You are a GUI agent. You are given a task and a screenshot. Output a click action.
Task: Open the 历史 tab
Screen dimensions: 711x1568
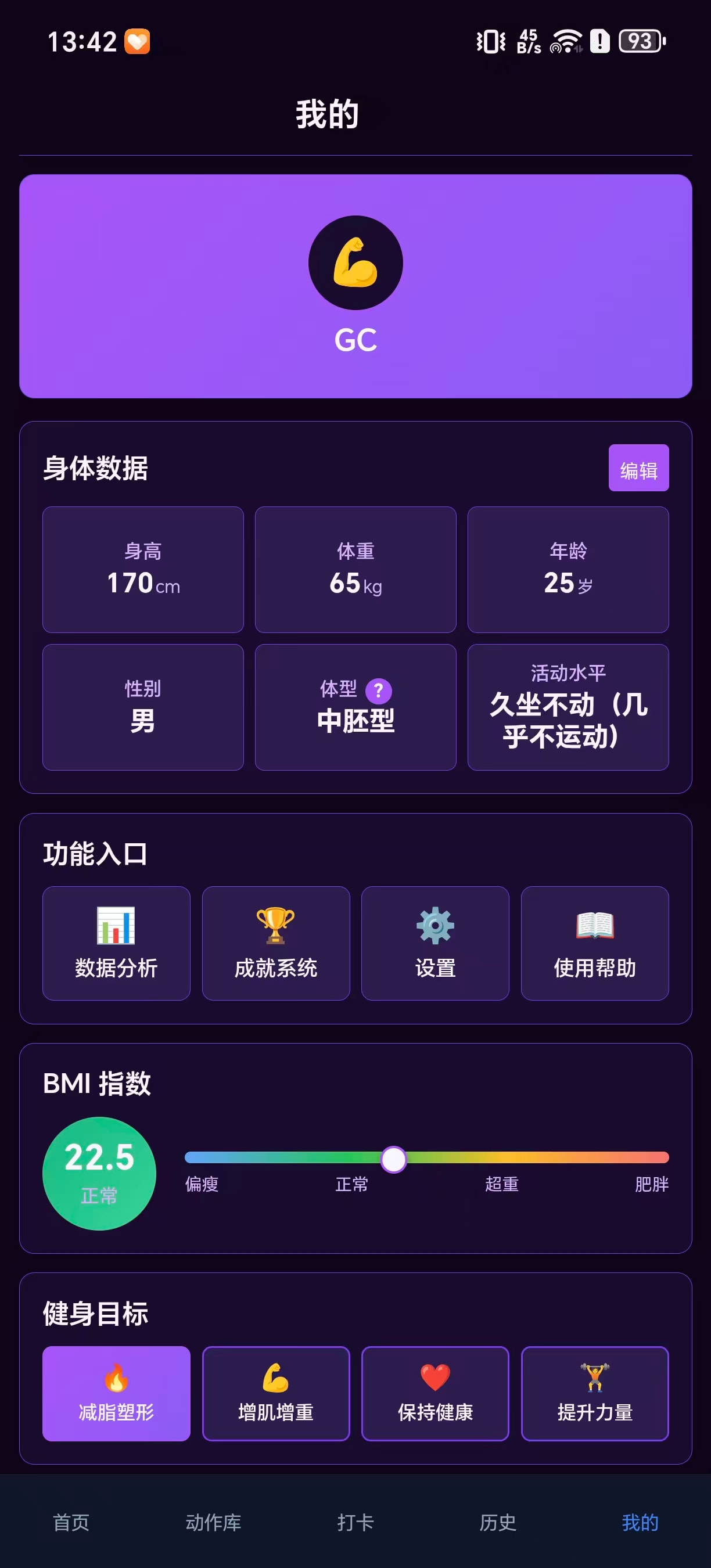pos(497,1522)
